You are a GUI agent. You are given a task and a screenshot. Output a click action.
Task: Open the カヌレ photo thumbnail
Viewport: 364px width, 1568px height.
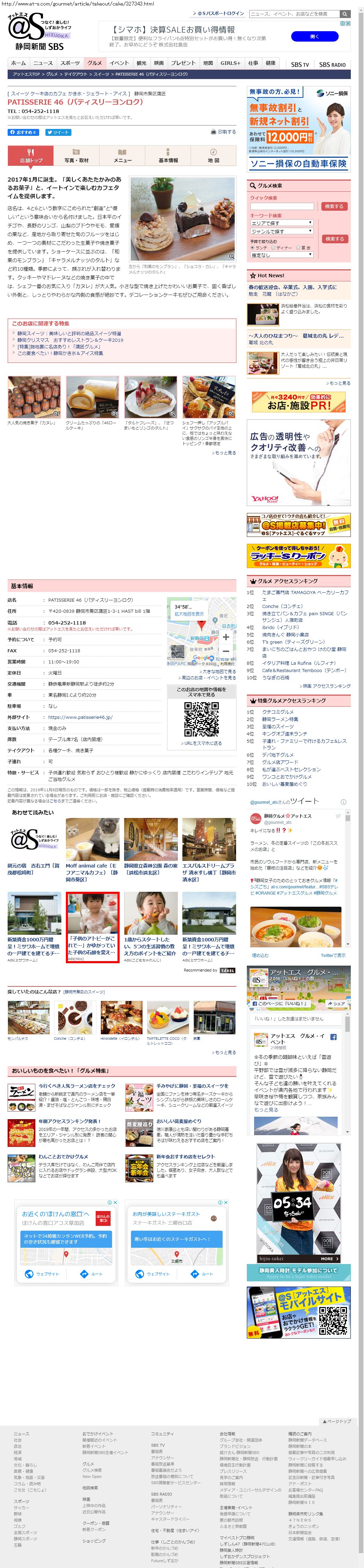pos(34,397)
